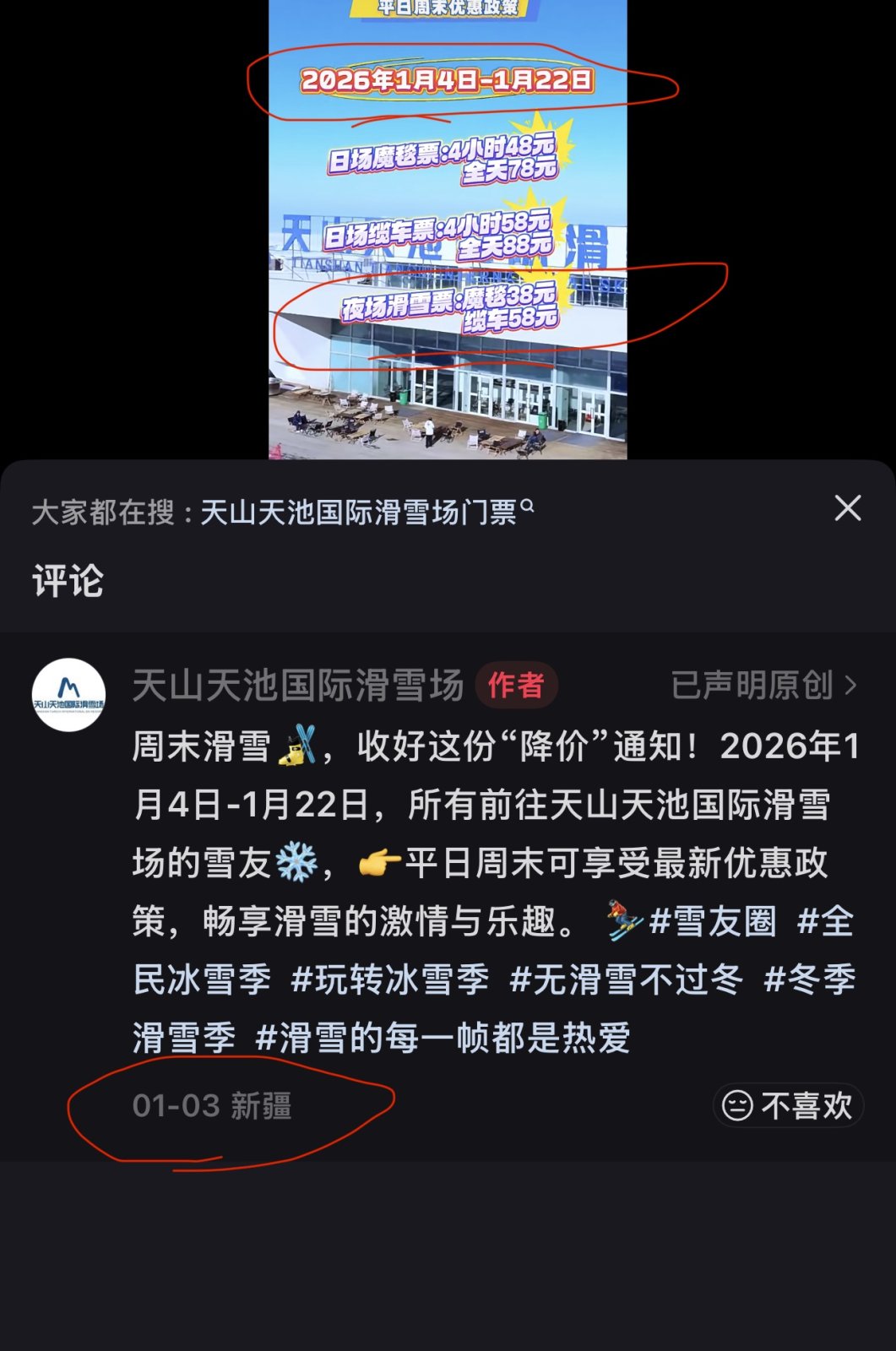Open 天山天池国际滑雪场 author avatar
This screenshot has height=1351, width=896.
click(x=68, y=695)
